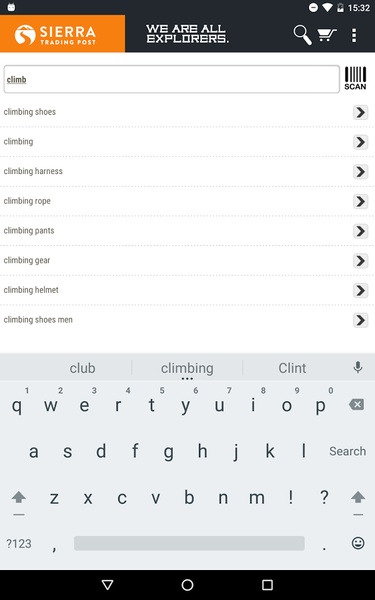The image size is (375, 600).
Task: Open the climbing helmet suggestion
Action: pyautogui.click(x=188, y=290)
